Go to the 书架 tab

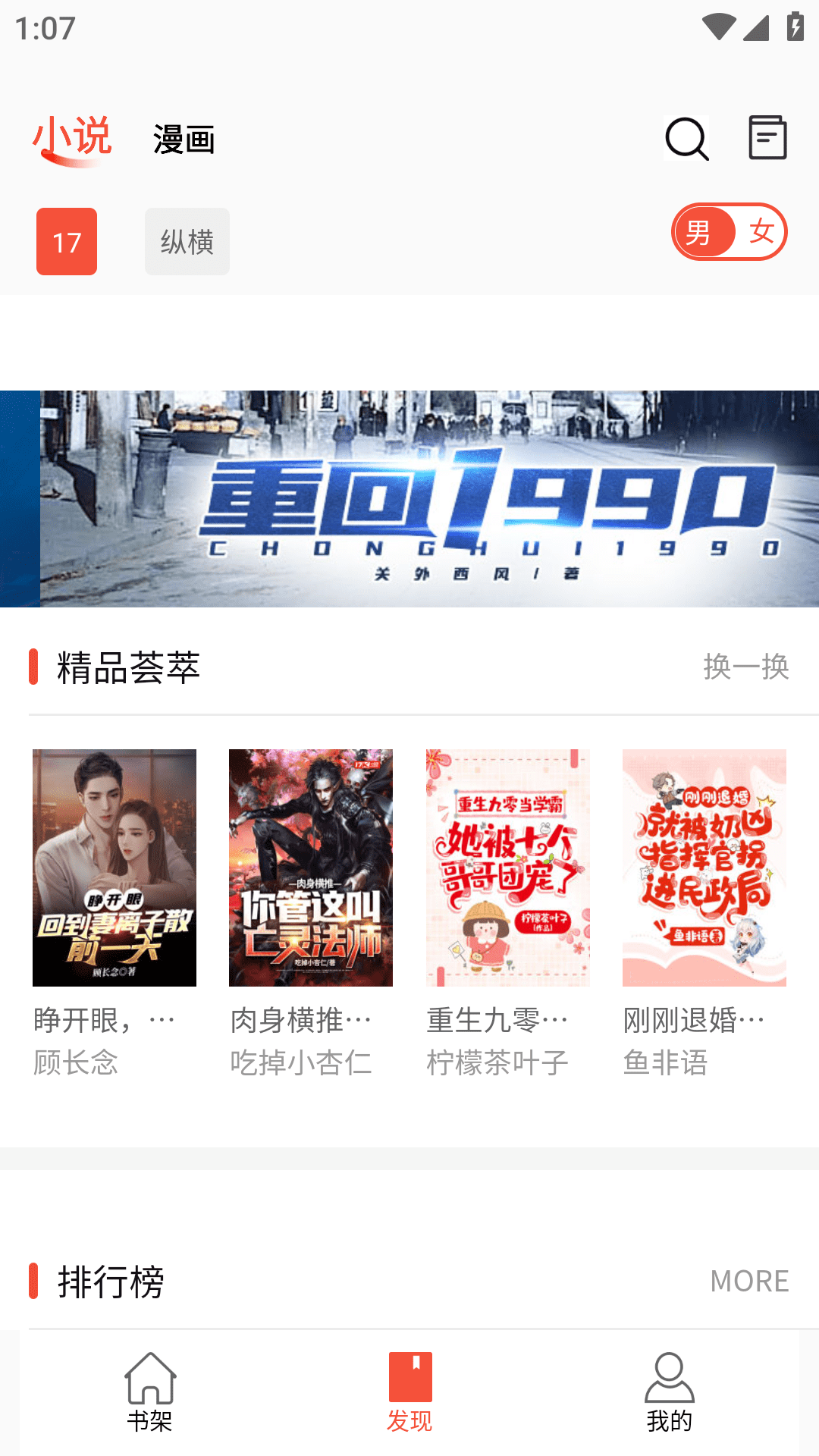150,1392
